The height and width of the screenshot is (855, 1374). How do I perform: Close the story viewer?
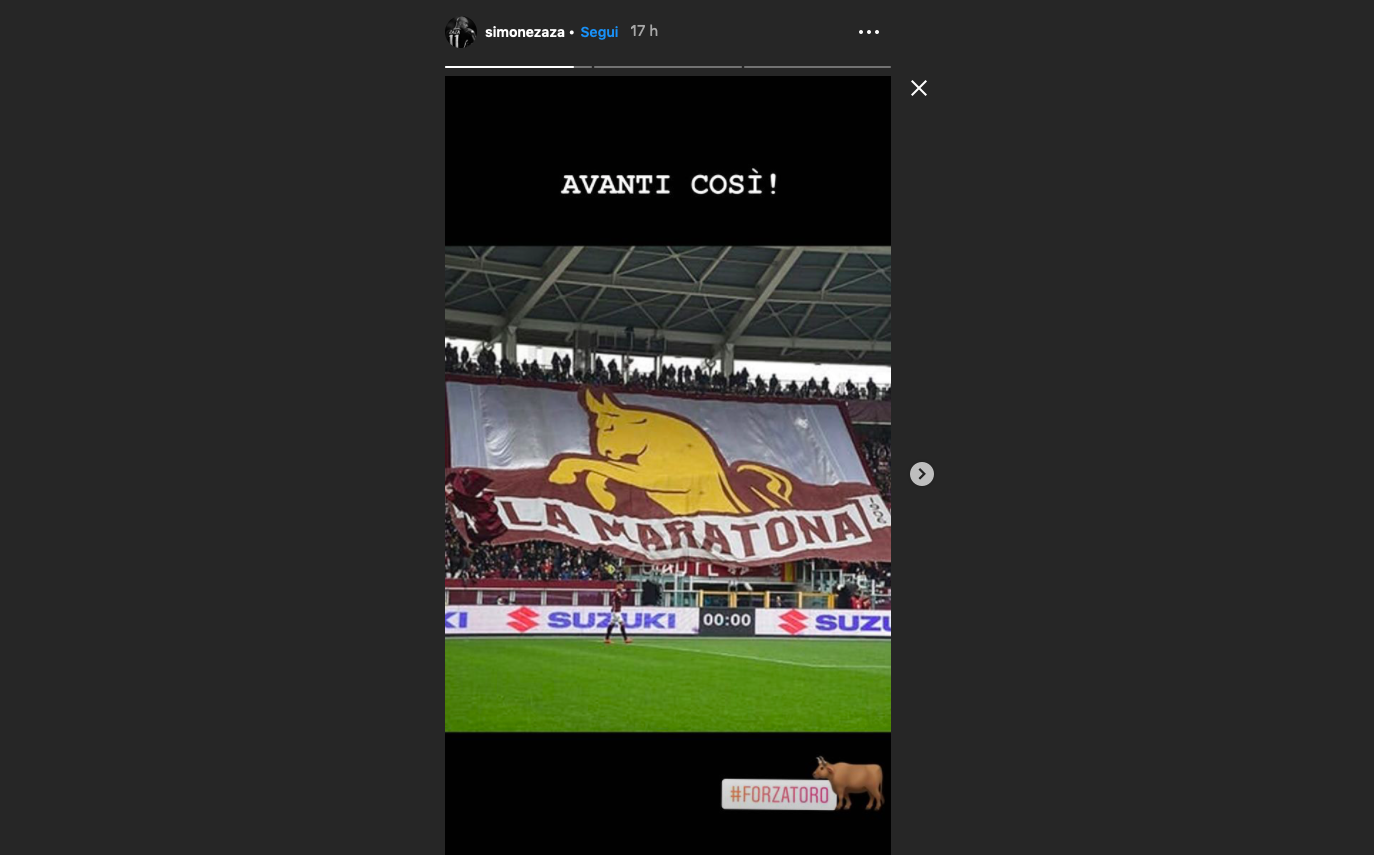919,88
